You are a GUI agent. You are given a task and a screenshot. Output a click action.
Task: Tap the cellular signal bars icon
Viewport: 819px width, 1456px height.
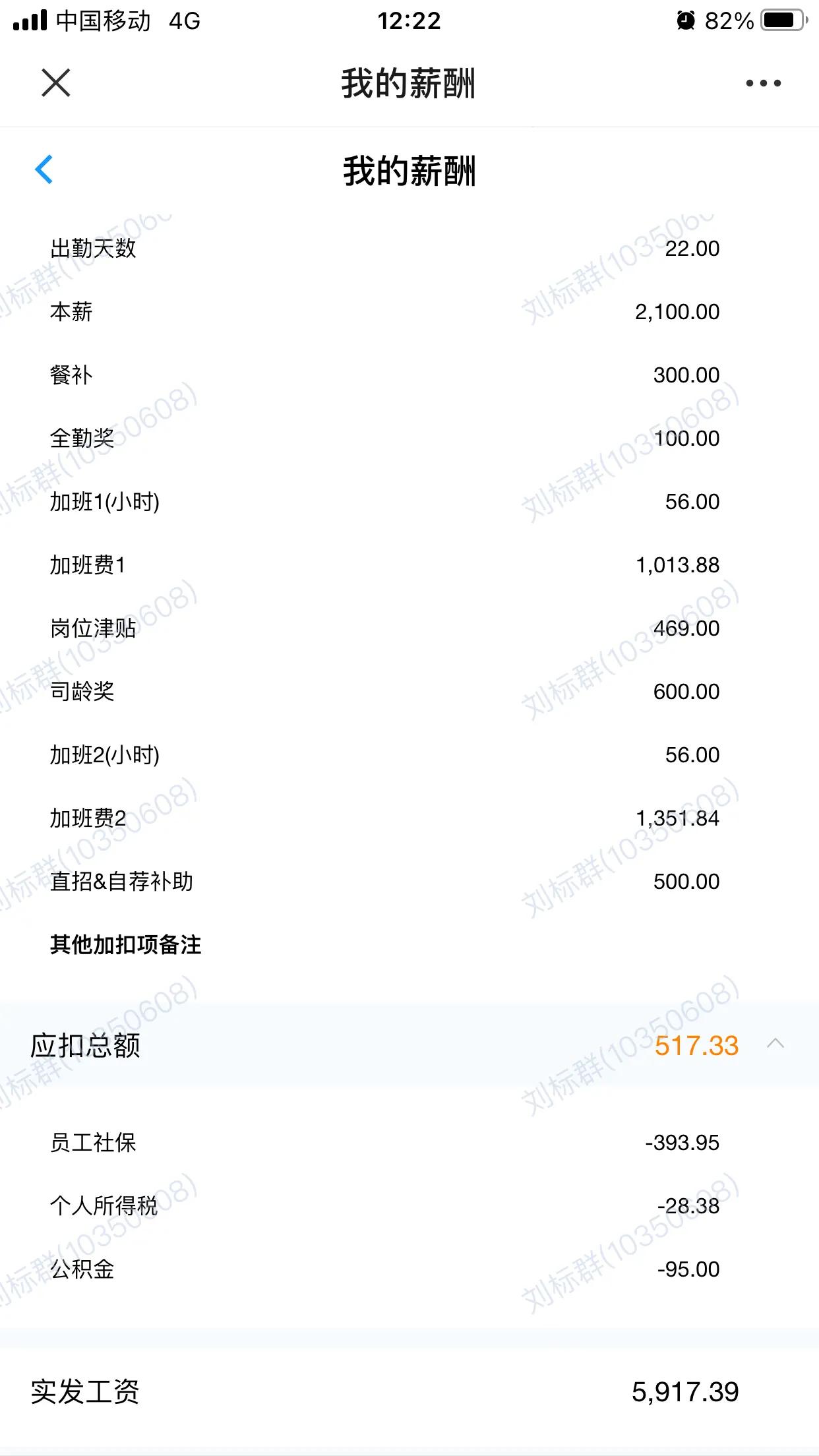[28, 20]
